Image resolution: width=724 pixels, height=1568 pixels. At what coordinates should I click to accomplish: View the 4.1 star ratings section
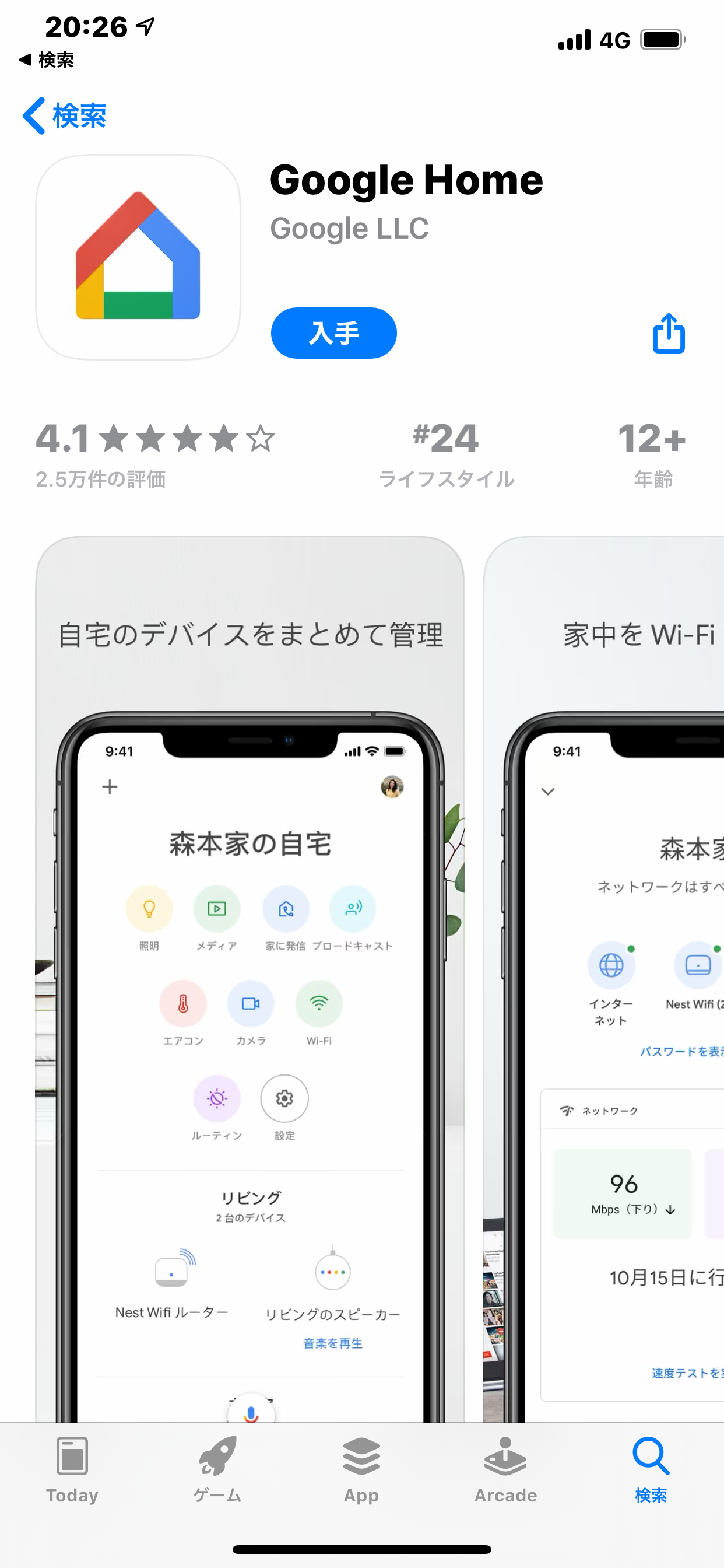(155, 454)
